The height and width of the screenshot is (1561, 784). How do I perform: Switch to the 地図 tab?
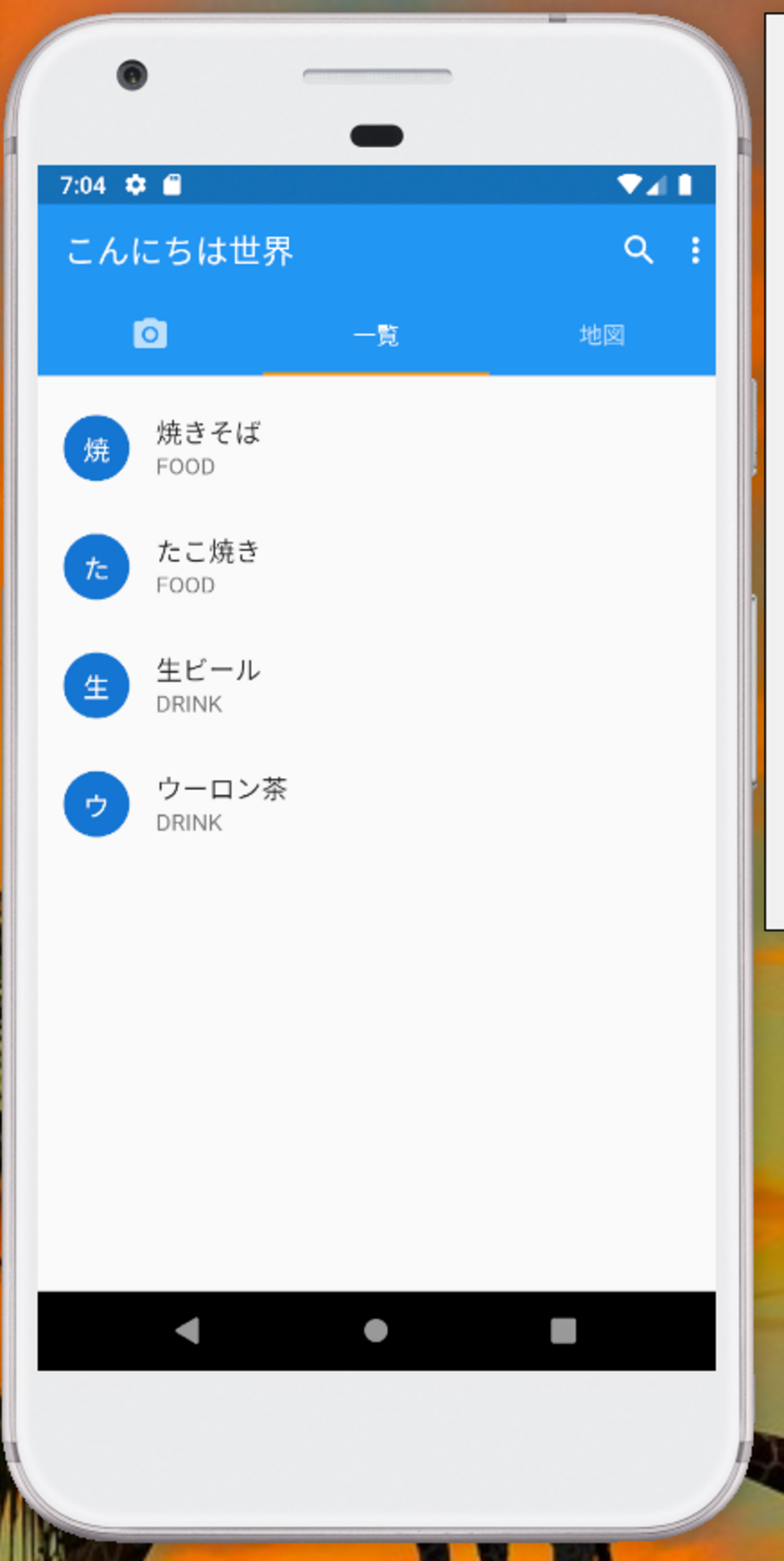(602, 335)
